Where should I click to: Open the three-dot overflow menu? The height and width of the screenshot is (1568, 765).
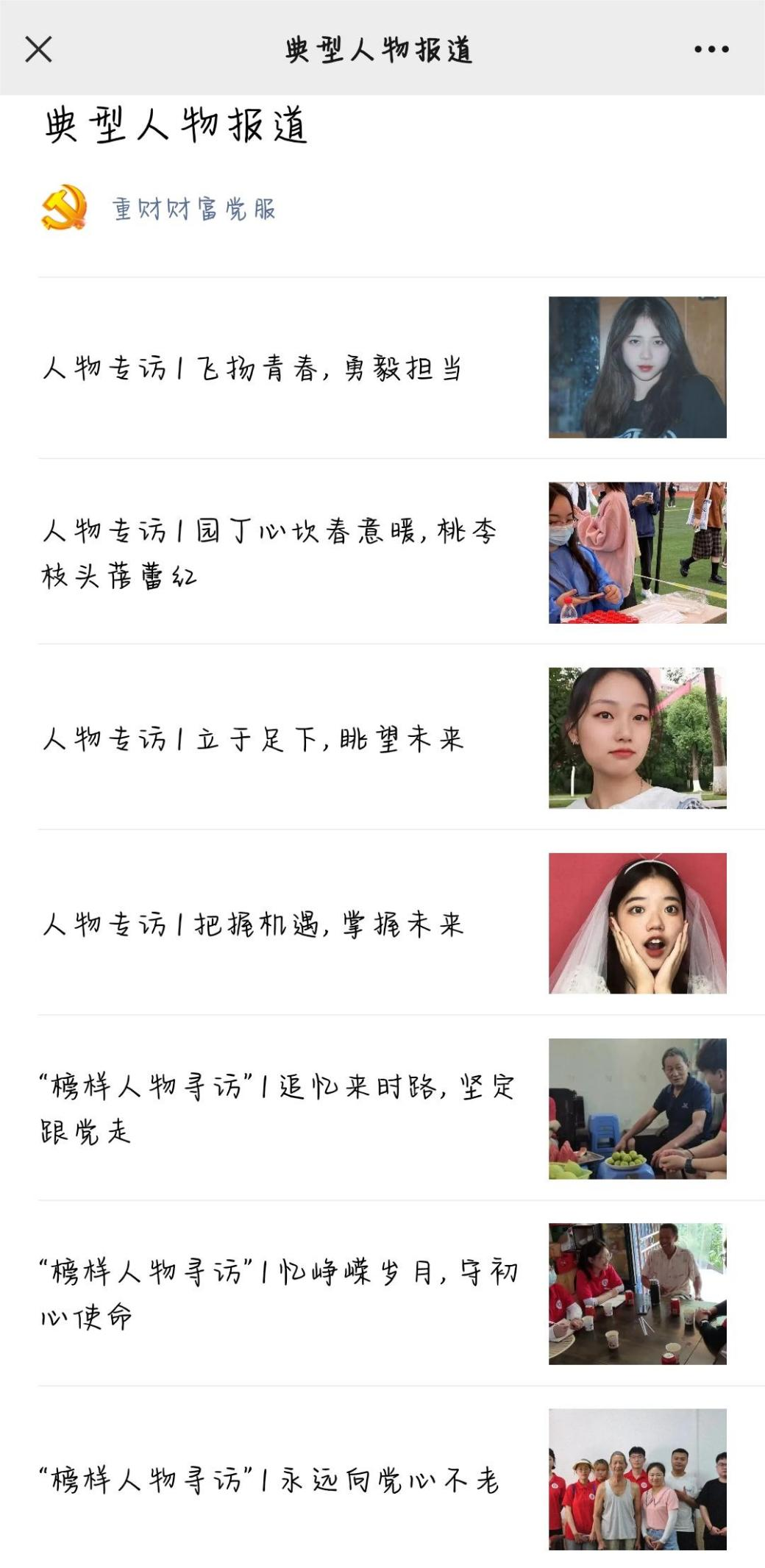point(711,49)
